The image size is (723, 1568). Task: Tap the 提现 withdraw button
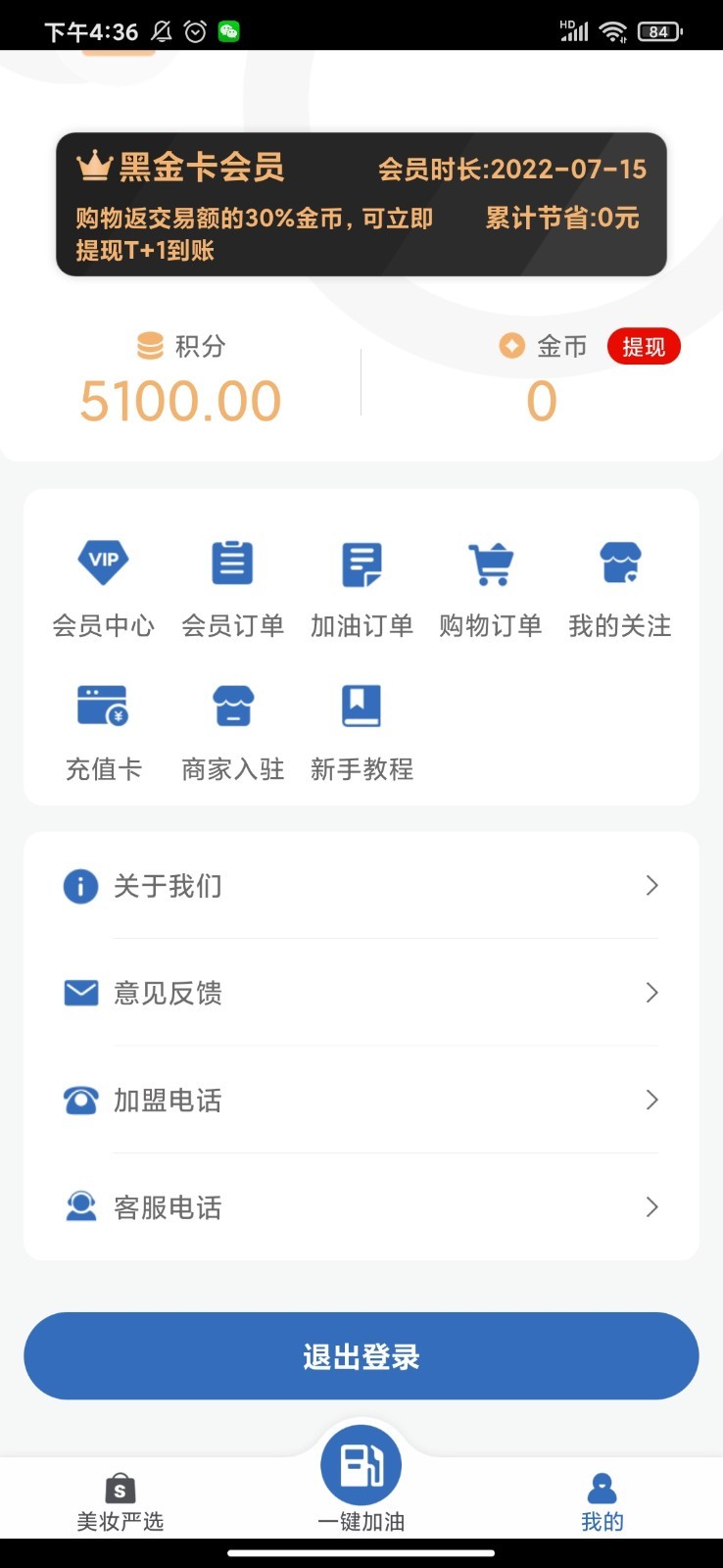coord(643,347)
